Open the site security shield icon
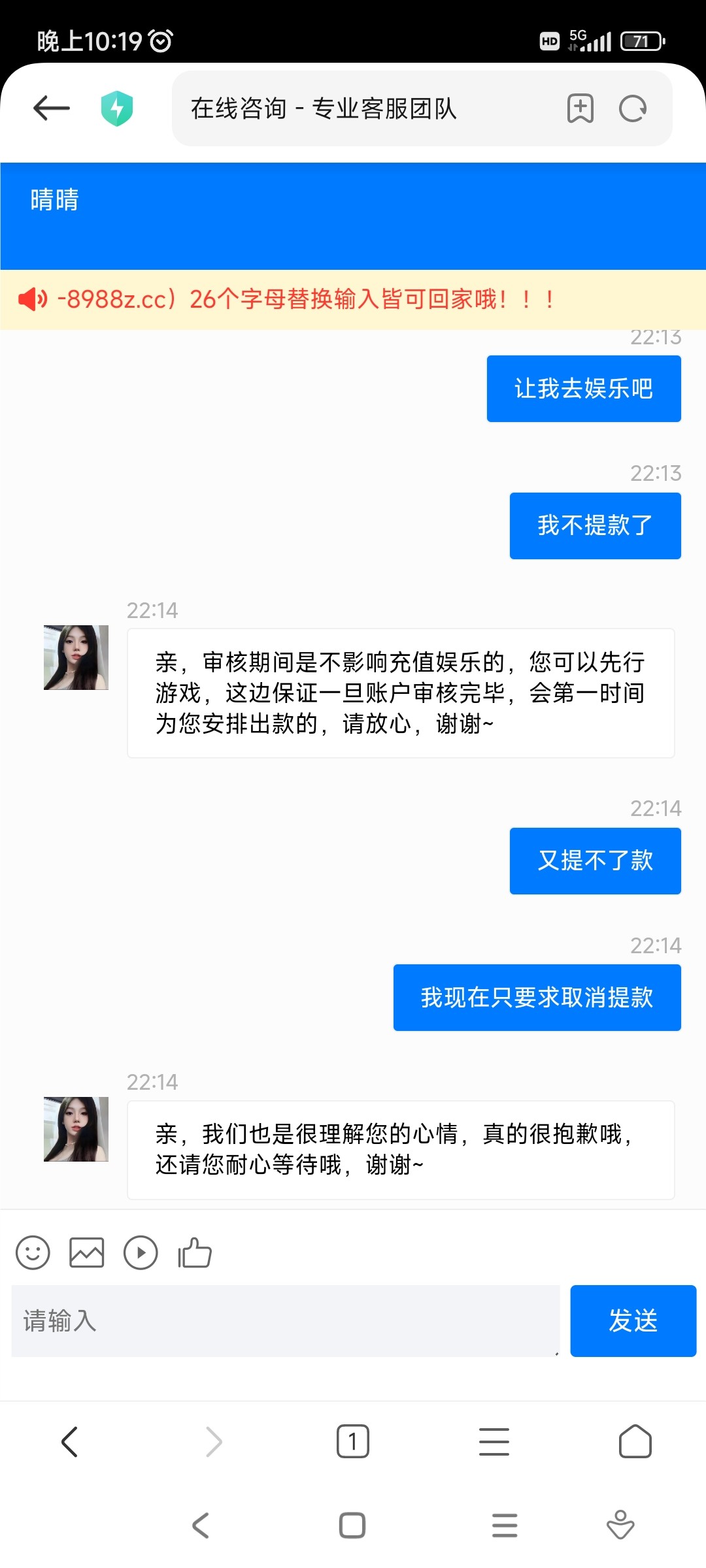 (117, 108)
